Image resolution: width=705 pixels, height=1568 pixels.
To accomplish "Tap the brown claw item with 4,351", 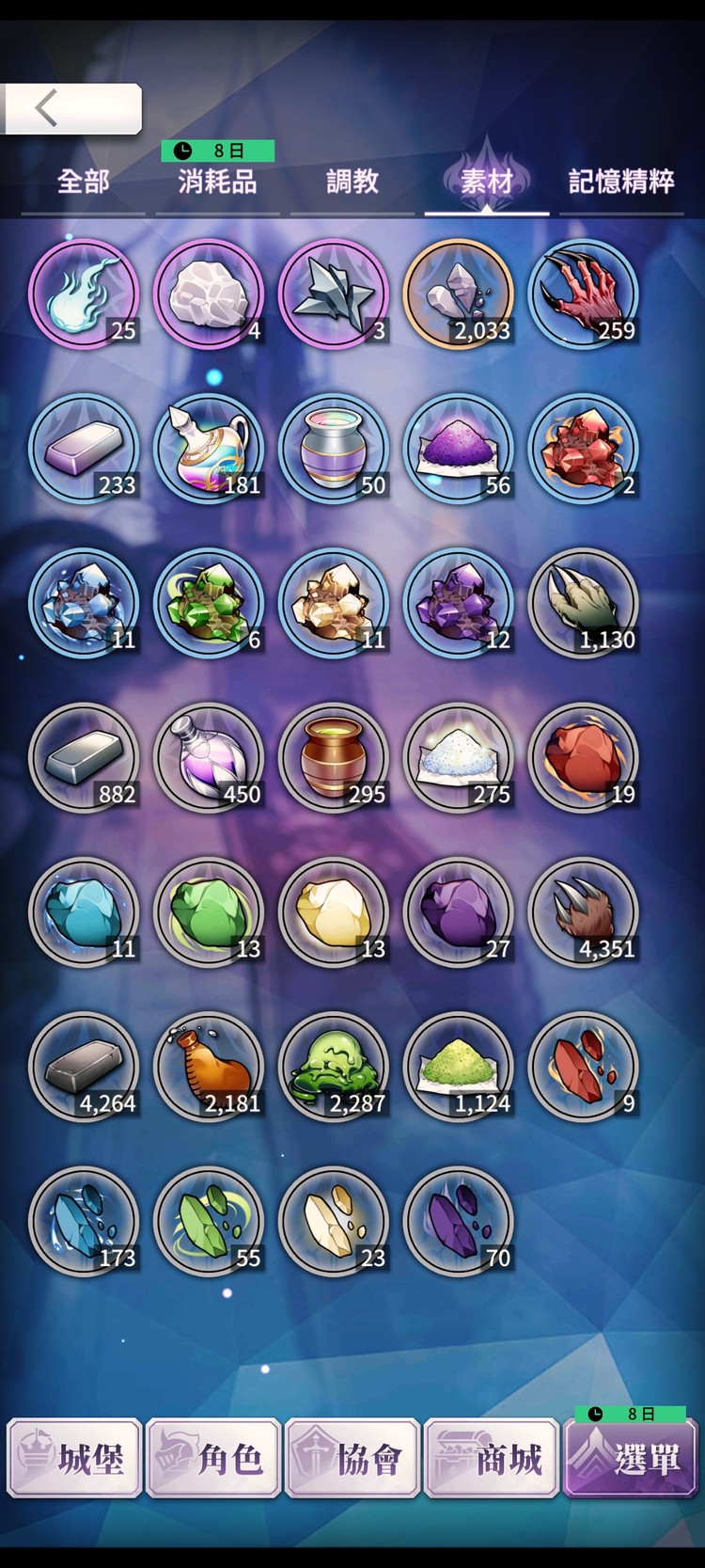I will pos(584,911).
